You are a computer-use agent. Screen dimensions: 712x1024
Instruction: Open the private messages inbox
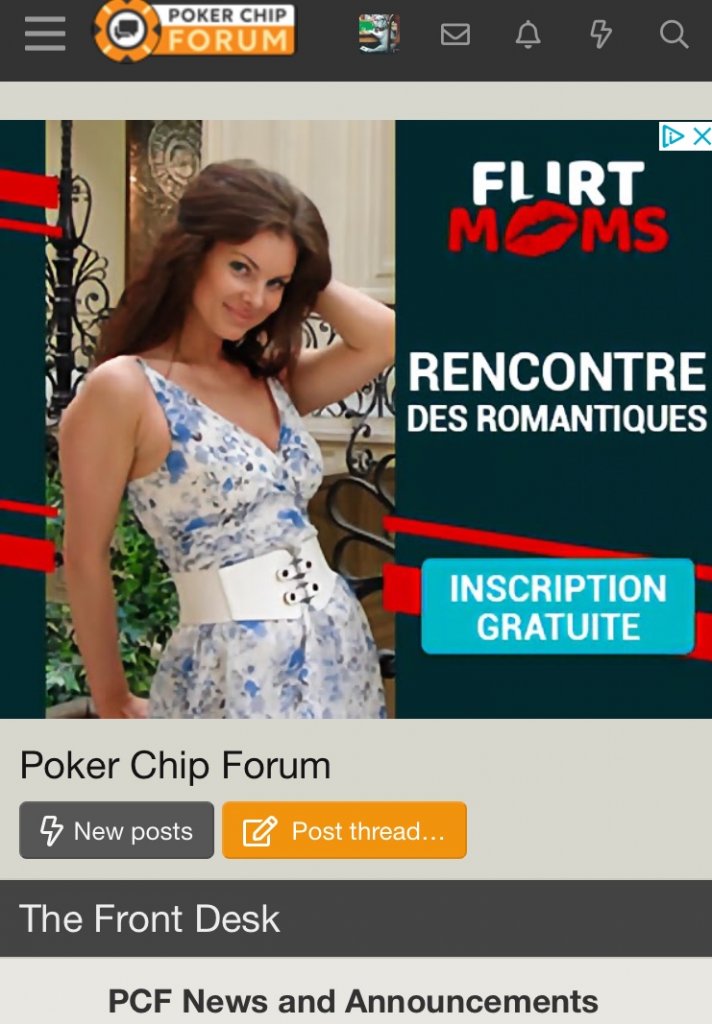455,35
